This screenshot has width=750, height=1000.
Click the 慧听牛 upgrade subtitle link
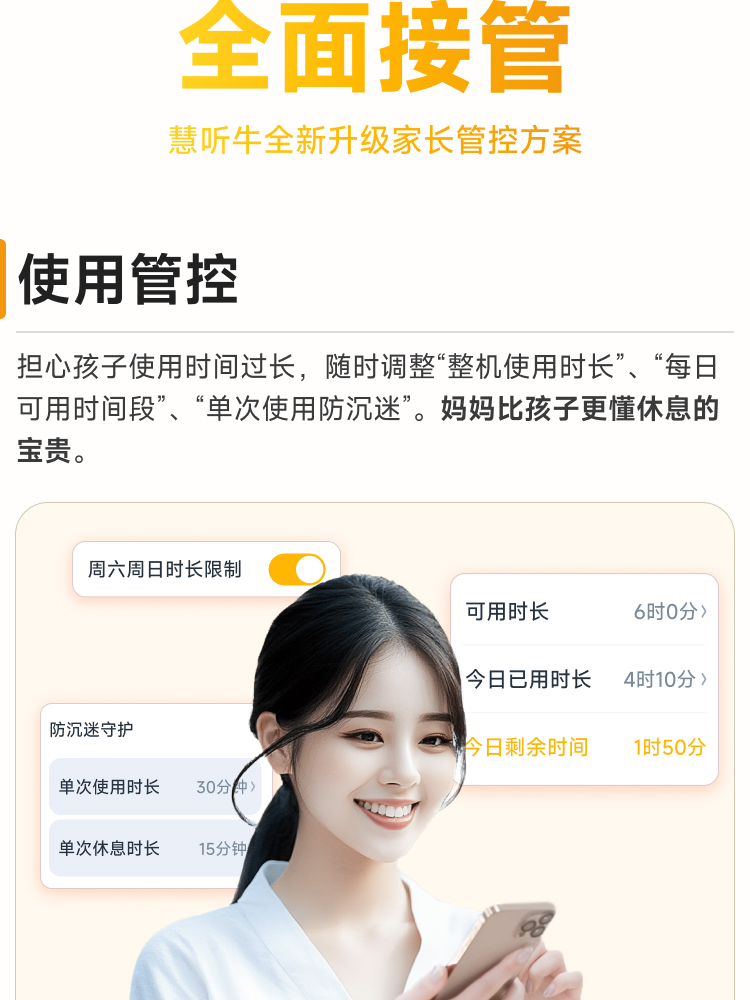pyautogui.click(x=375, y=142)
